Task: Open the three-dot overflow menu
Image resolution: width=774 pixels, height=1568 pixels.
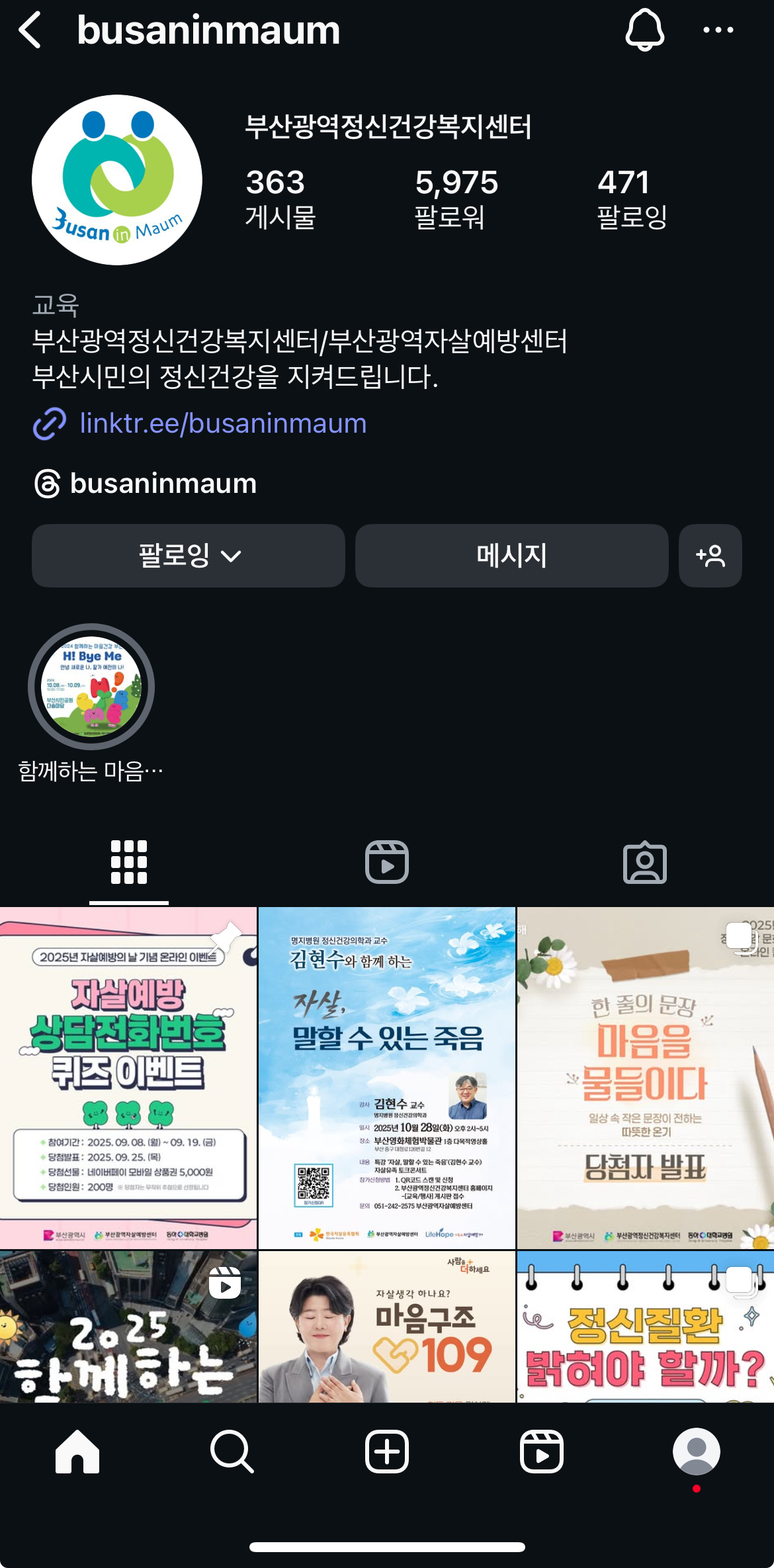Action: tap(718, 30)
